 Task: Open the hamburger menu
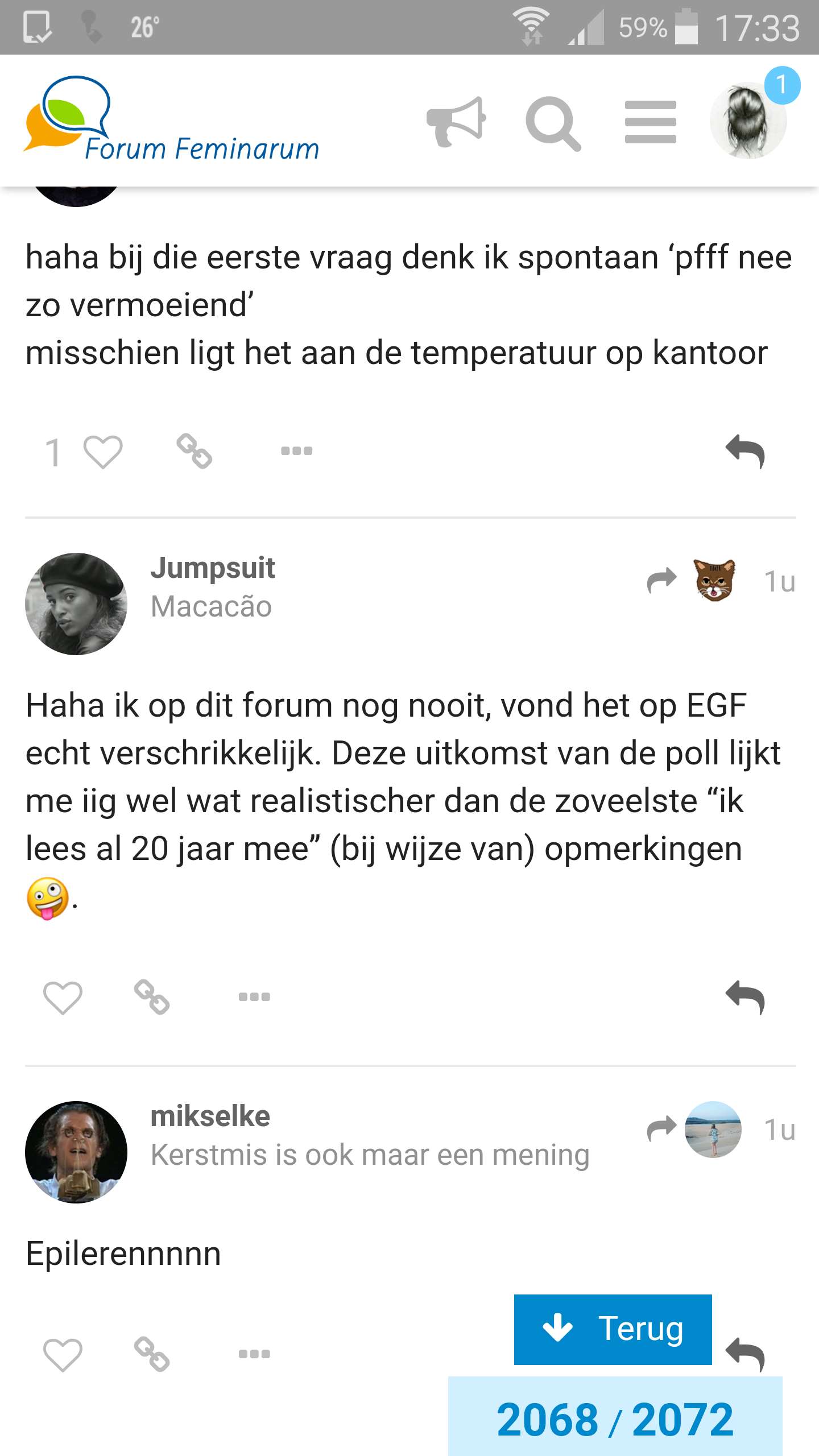pyautogui.click(x=650, y=122)
